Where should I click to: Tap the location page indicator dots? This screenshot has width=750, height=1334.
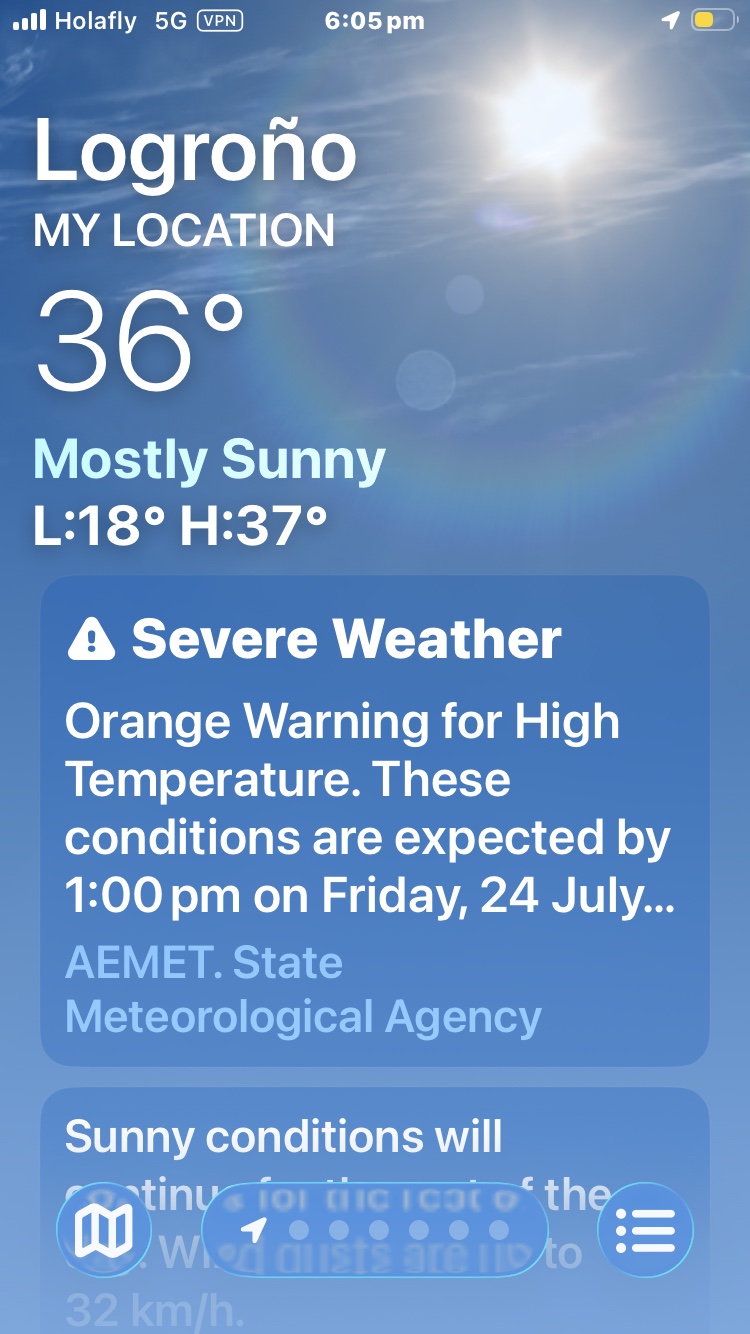[x=375, y=1230]
